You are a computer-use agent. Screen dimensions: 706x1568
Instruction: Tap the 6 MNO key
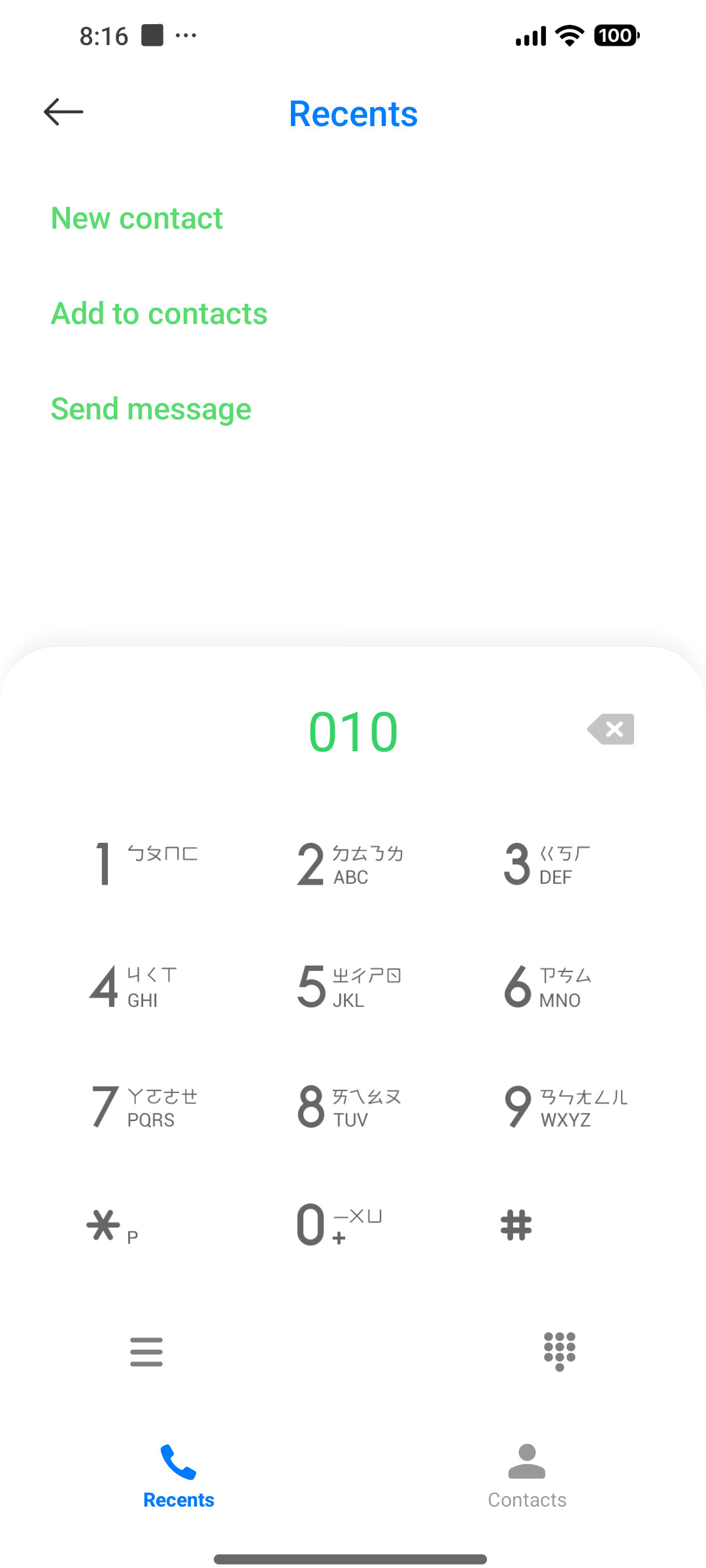tap(548, 986)
